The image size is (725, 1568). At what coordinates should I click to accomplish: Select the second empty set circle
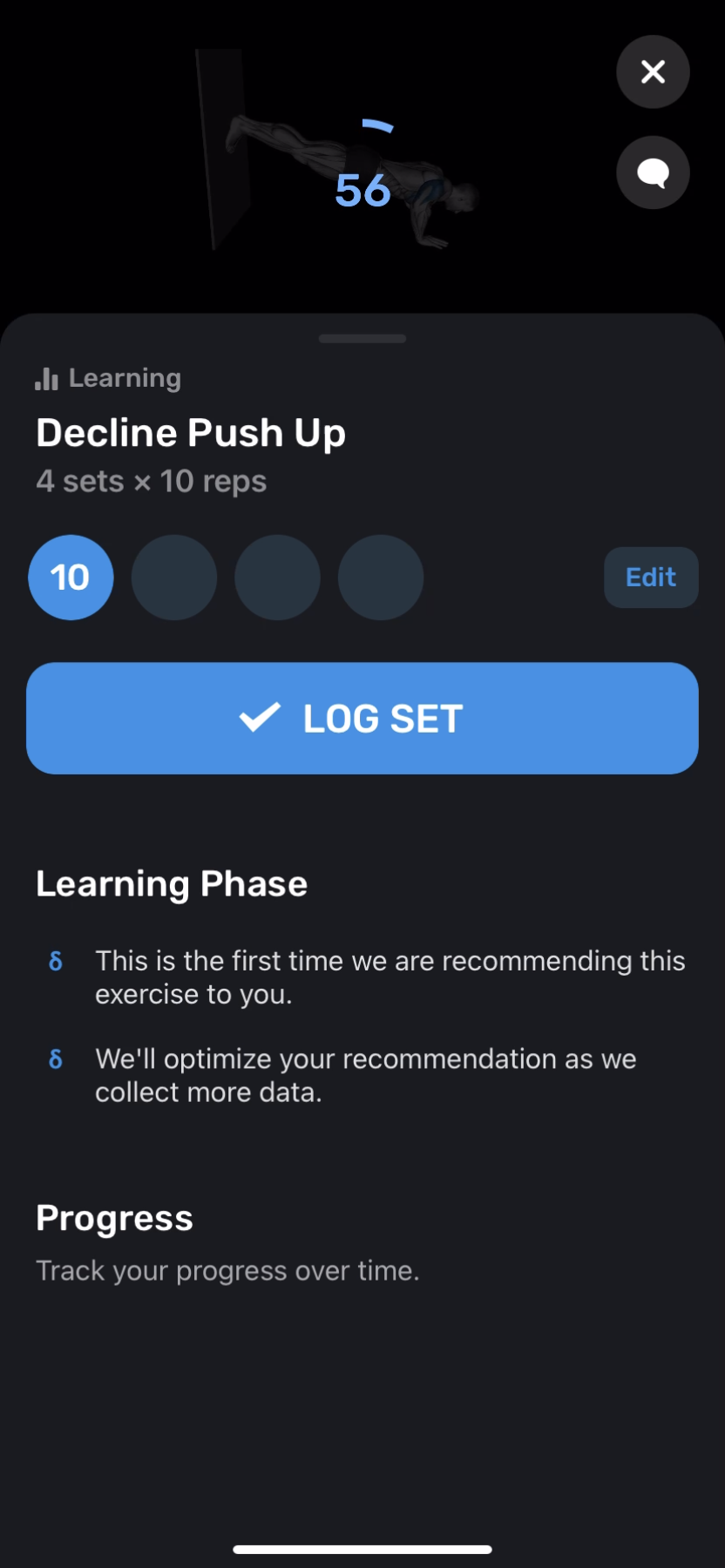[x=173, y=577]
